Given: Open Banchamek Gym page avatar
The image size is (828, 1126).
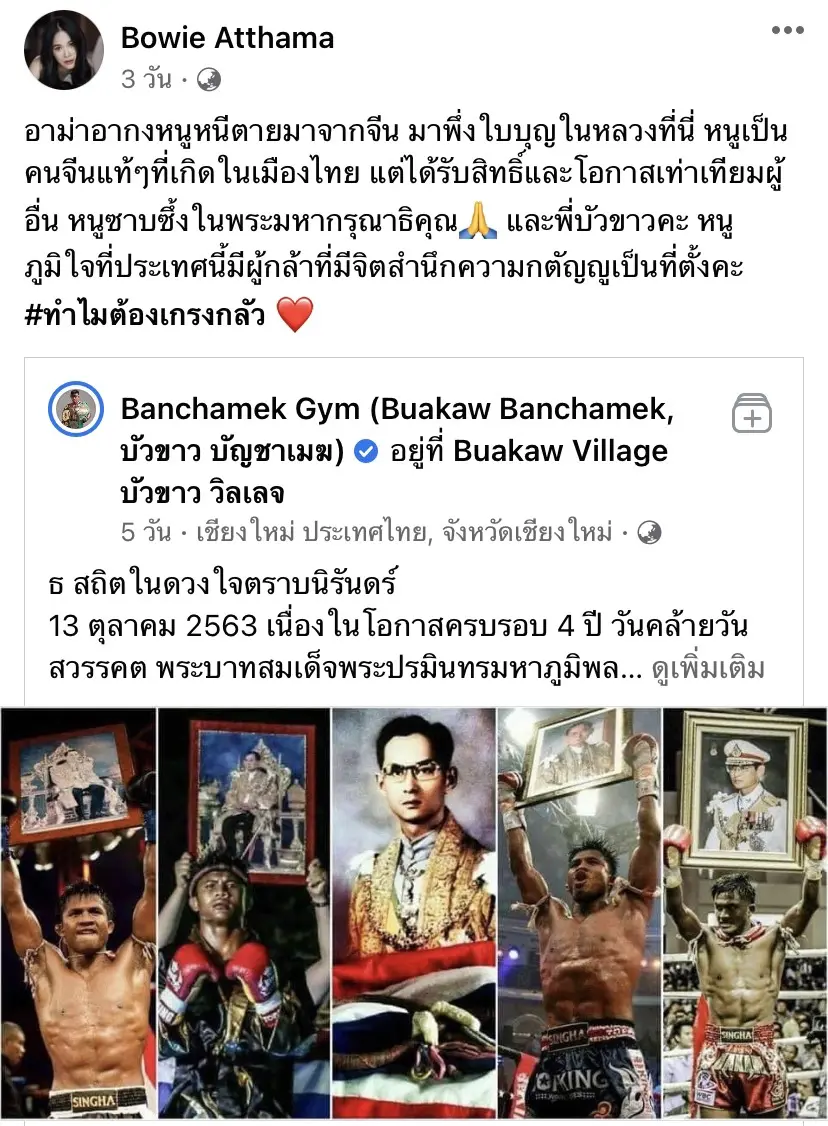Looking at the screenshot, I should coord(76,409).
